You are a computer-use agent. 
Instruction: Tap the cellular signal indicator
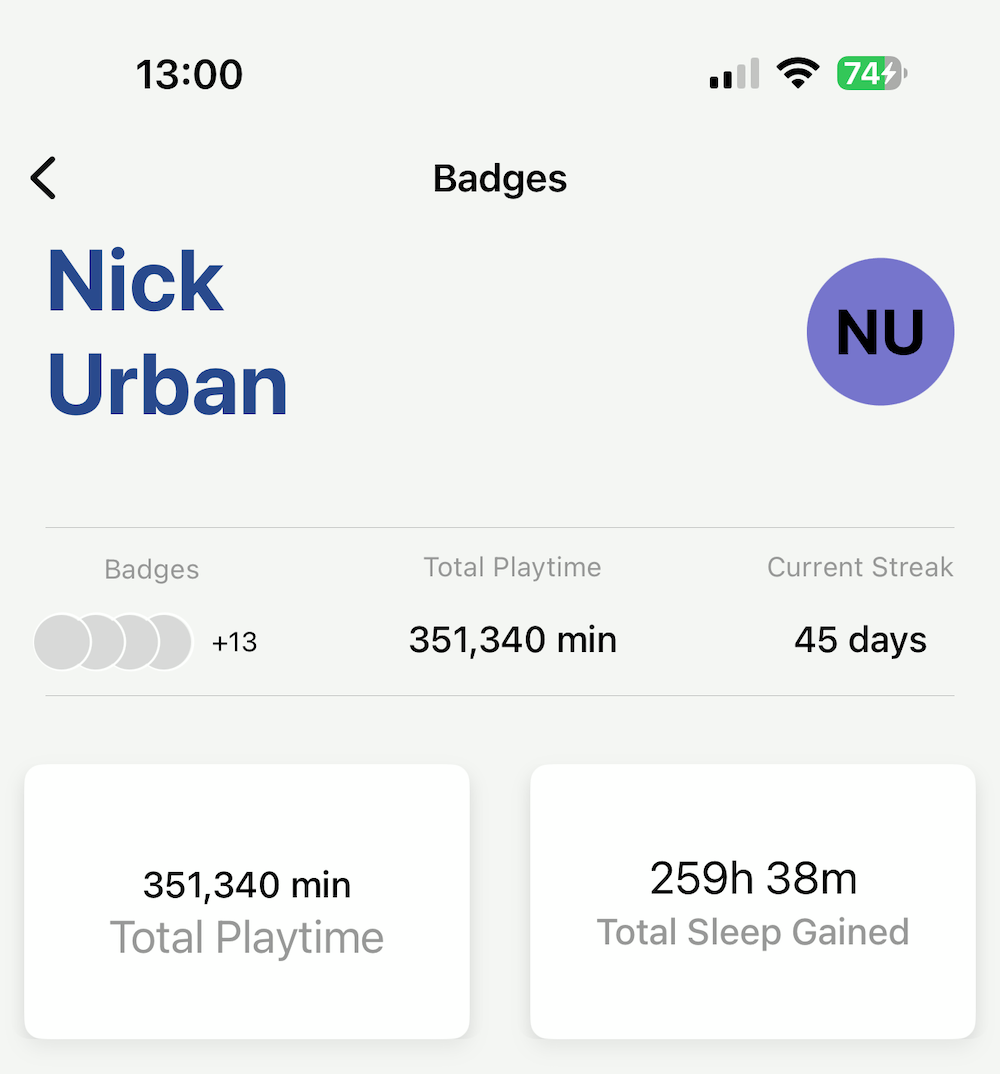coord(733,73)
